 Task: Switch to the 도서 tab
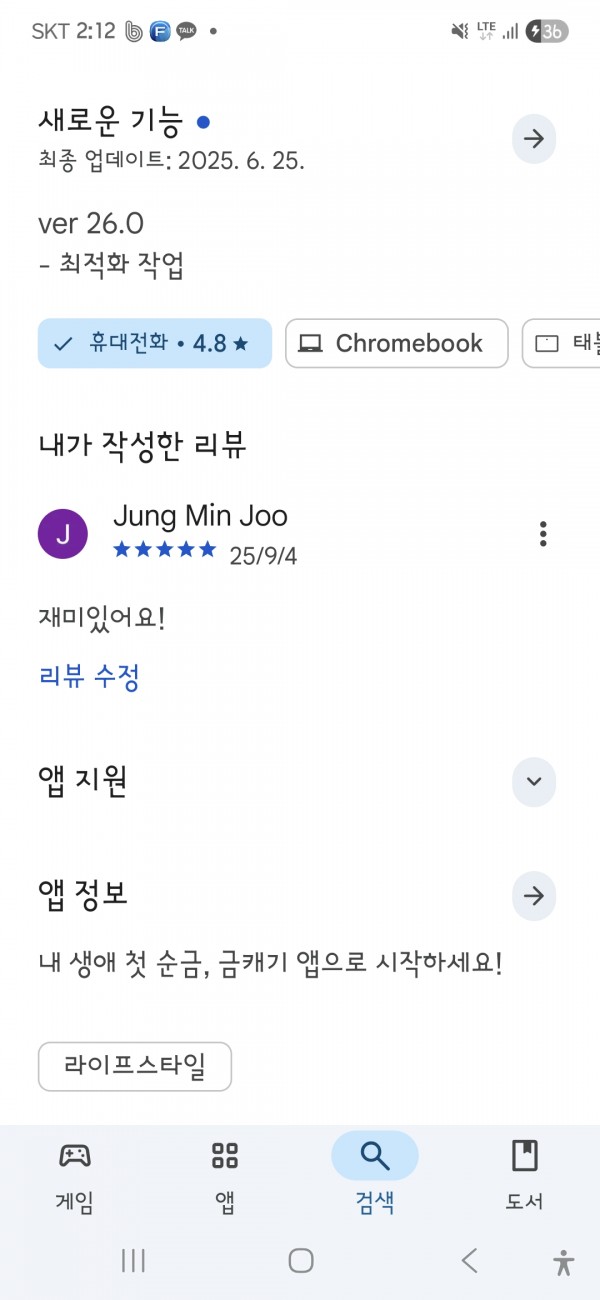524,1175
